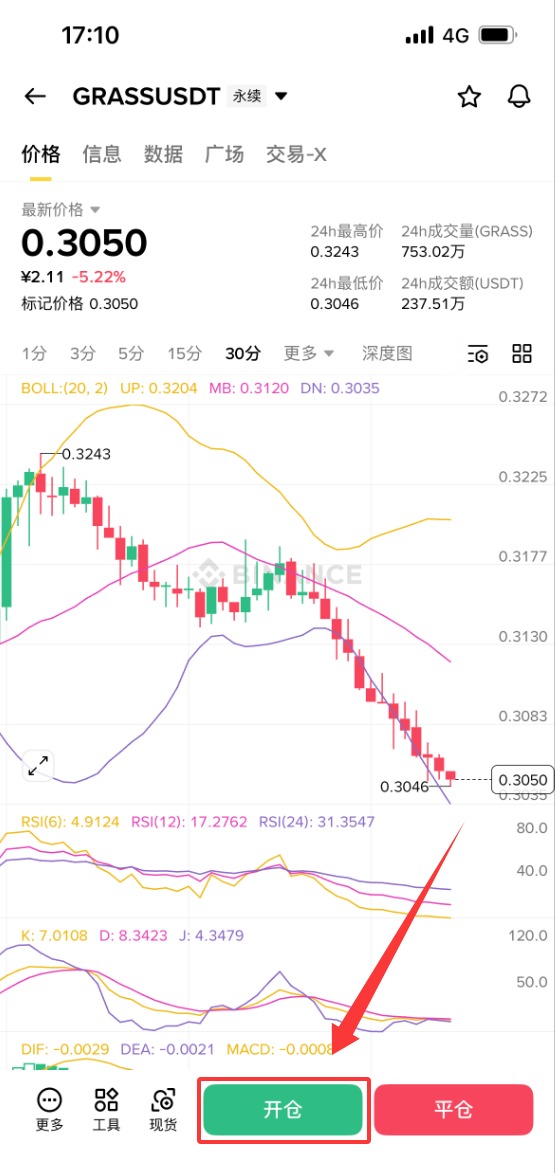Switch to 深度图 view

[x=387, y=353]
